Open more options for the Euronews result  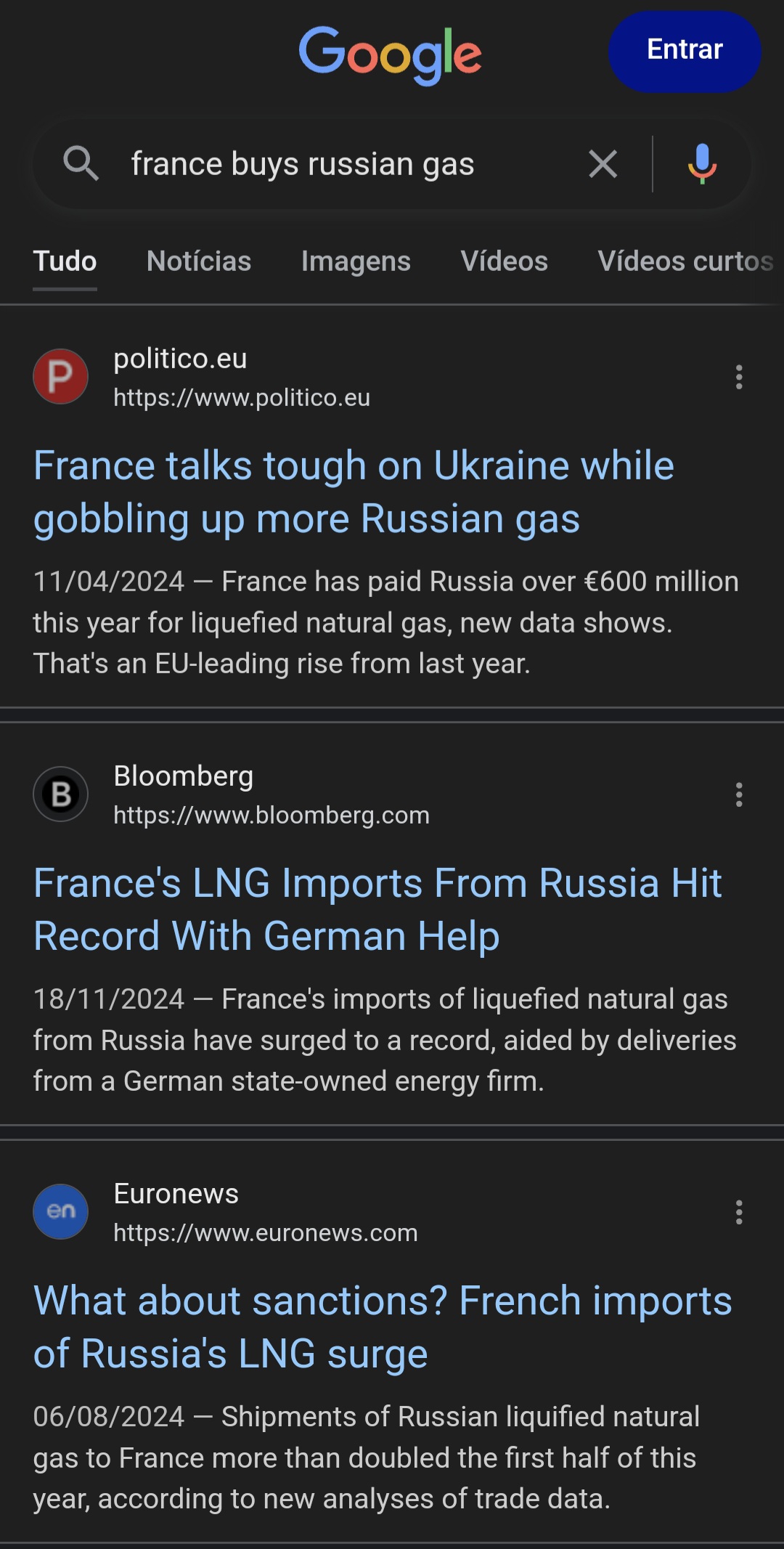[739, 1212]
